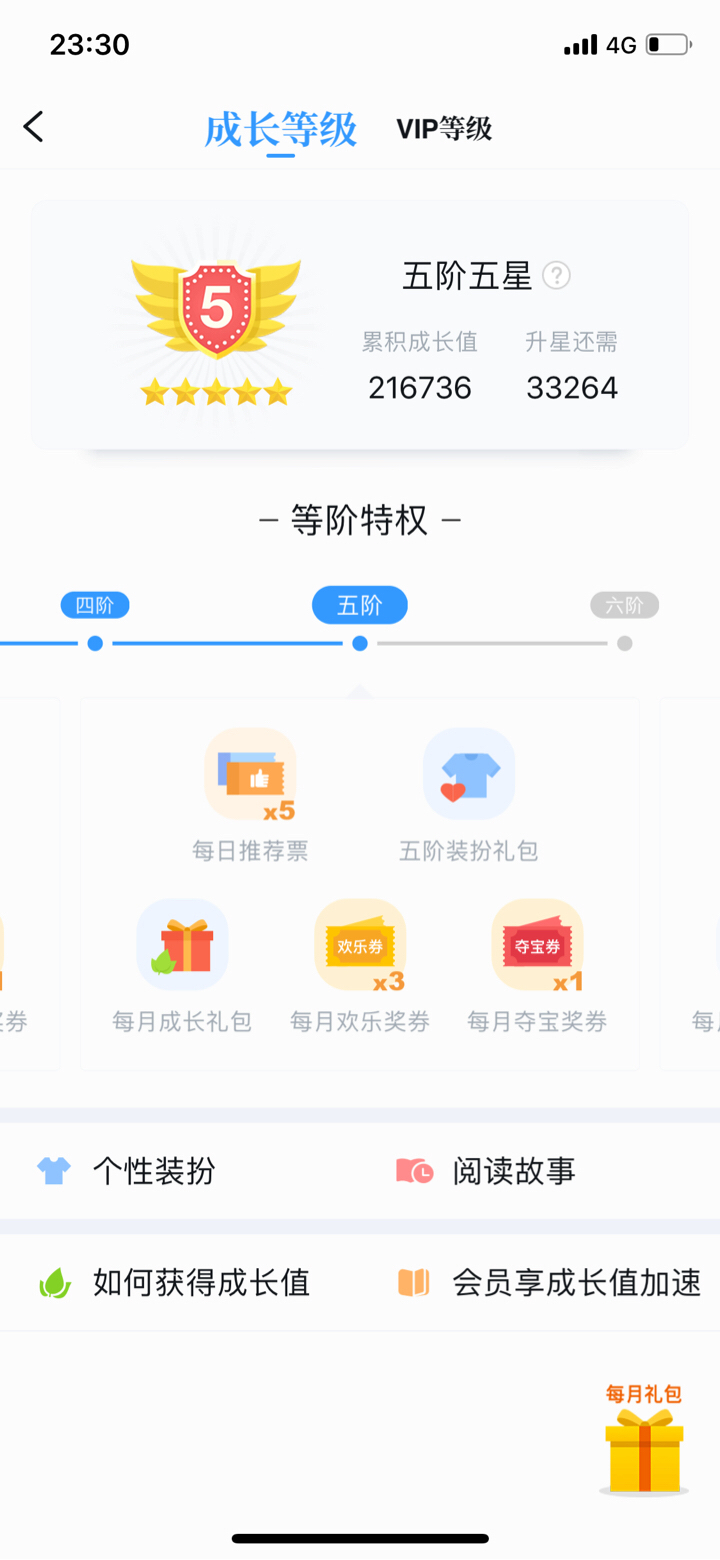Tap the floating 每月礼包 gift box
The image size is (720, 1560).
644,1440
